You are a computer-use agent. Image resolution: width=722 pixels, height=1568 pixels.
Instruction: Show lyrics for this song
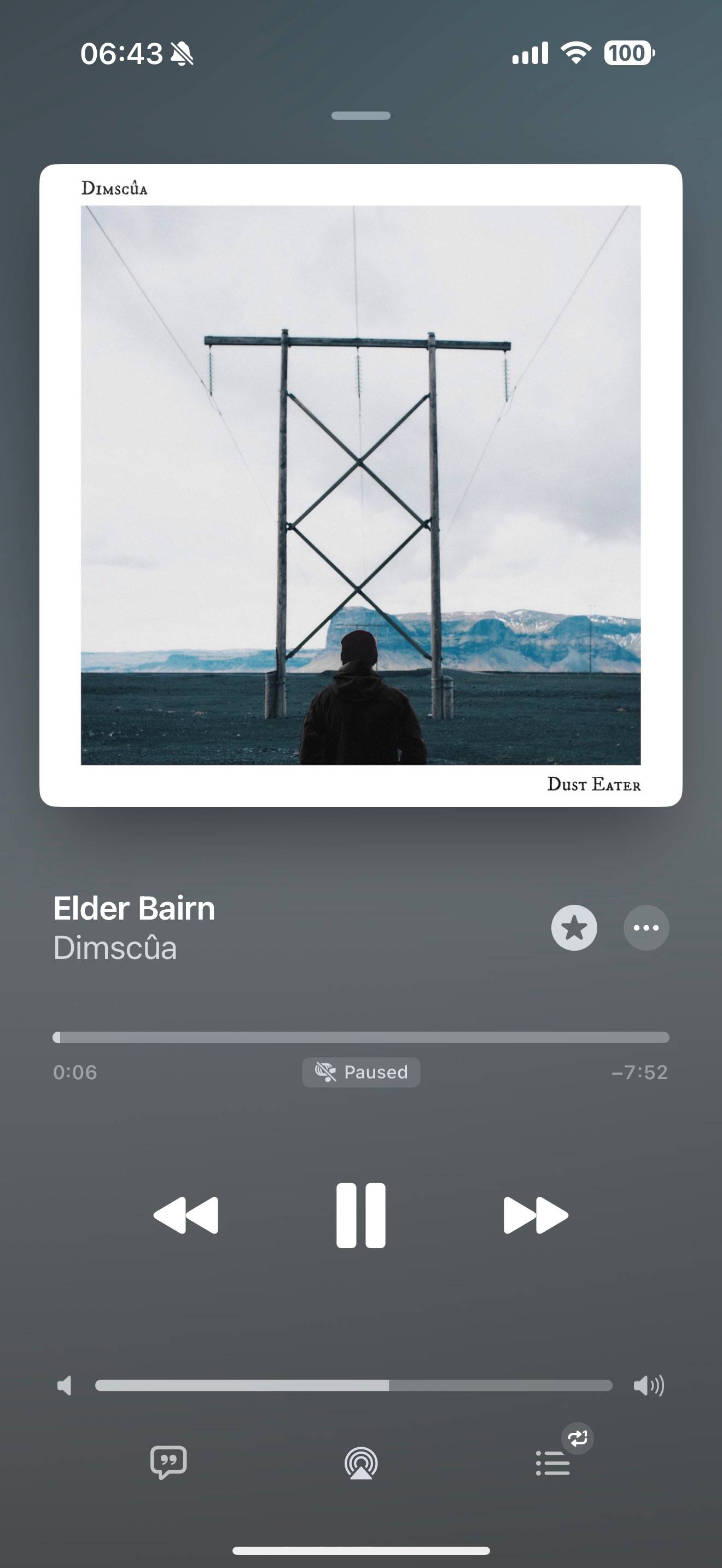click(168, 1462)
